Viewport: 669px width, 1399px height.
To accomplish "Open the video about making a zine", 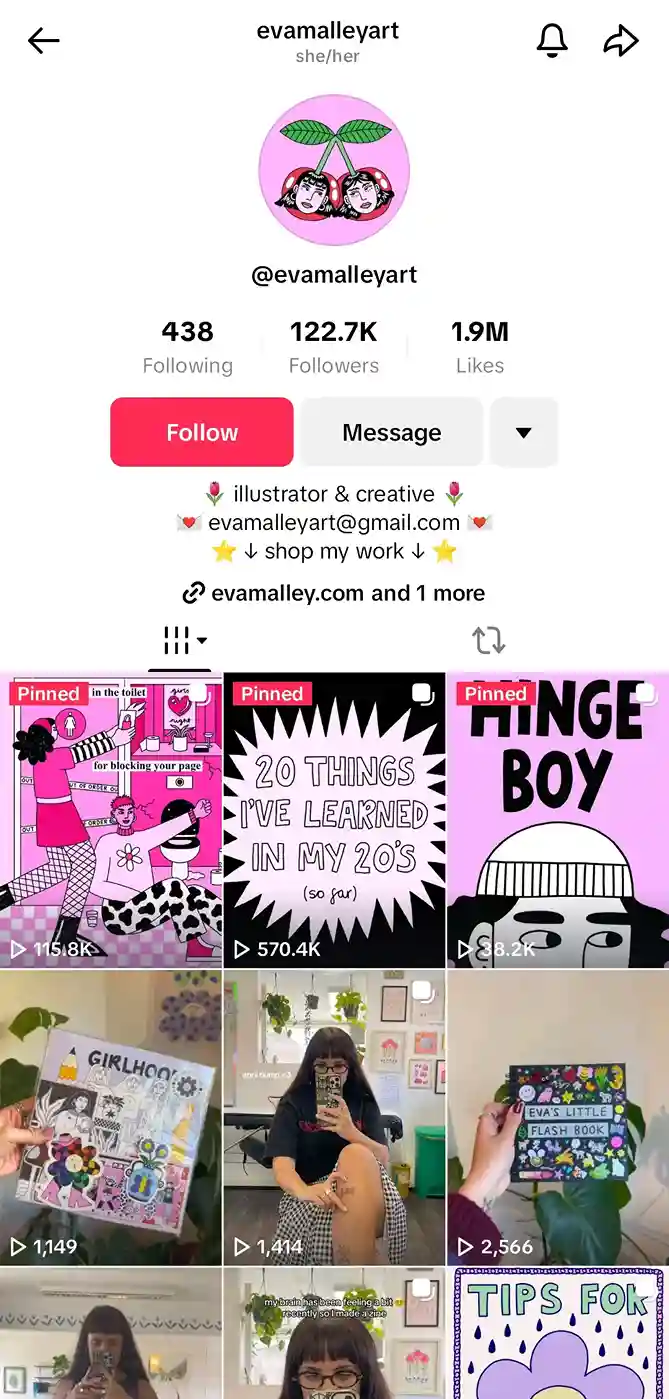I will point(334,1334).
